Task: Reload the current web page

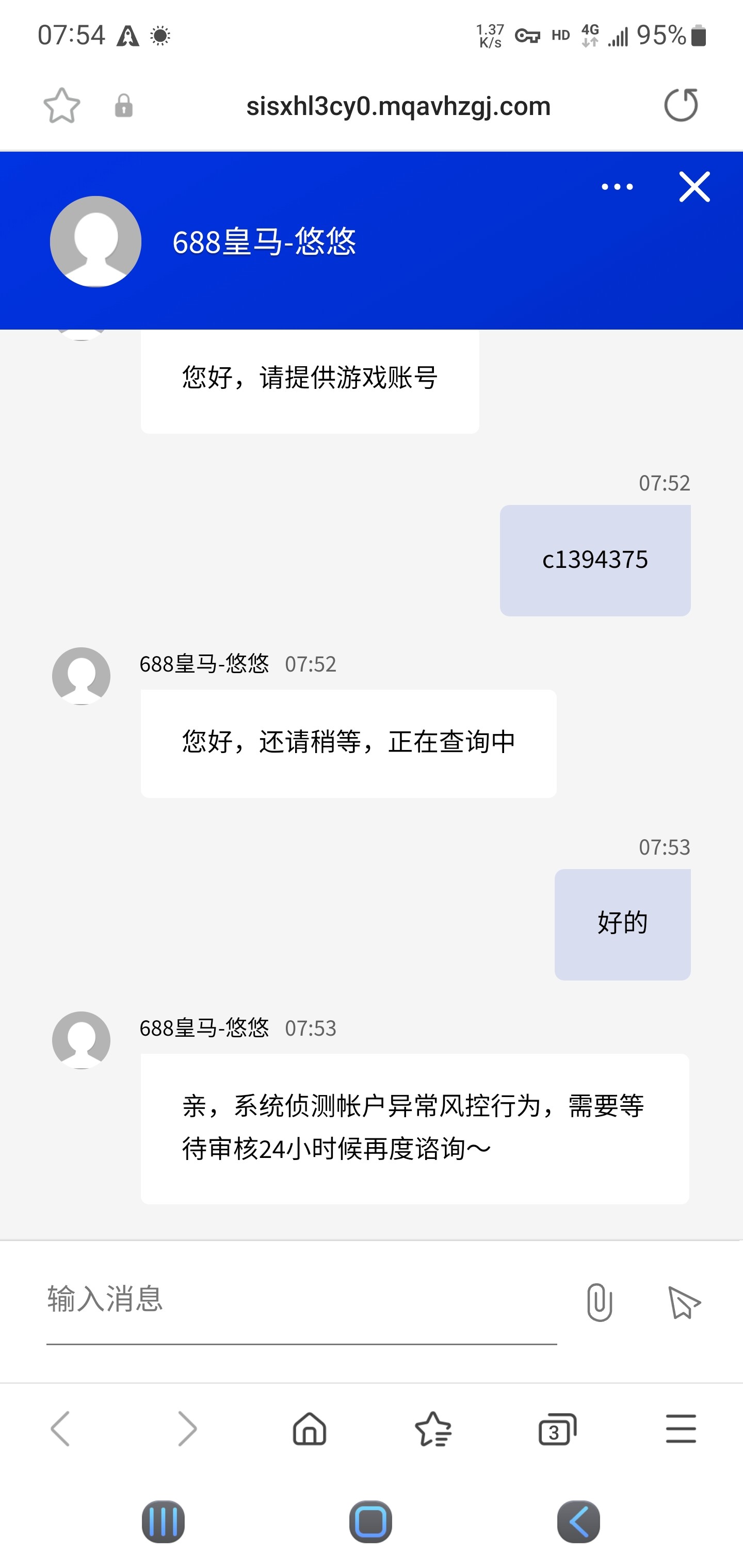Action: [681, 105]
